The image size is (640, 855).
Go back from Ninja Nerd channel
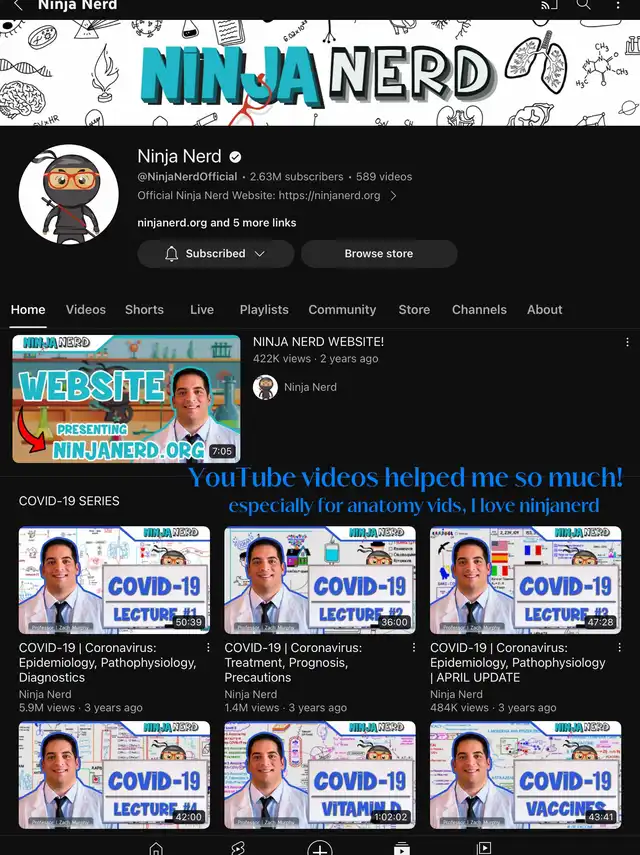click(x=17, y=6)
